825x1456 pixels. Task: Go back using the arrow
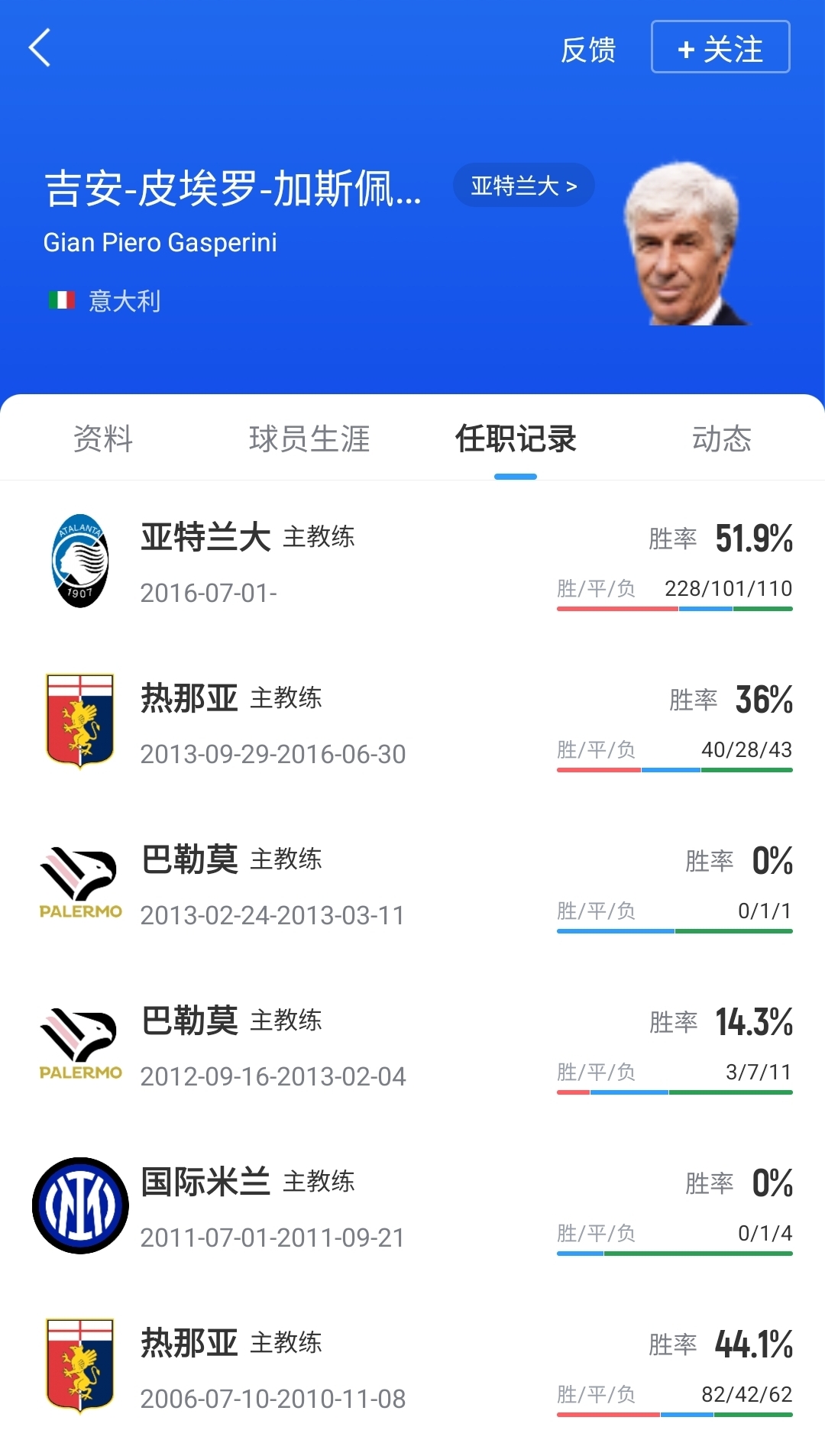point(40,48)
